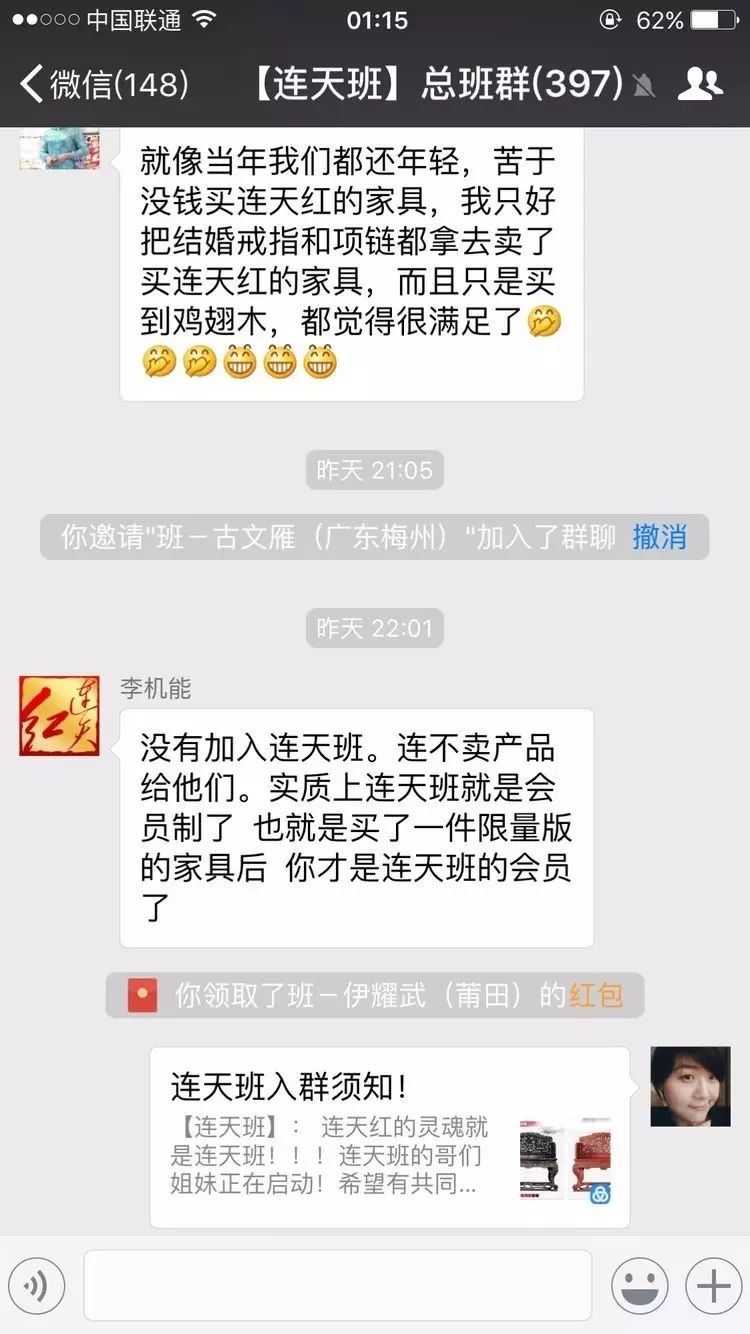Tap 撤消 to revoke the group invitation
Viewport: 750px width, 1334px height.
point(659,537)
